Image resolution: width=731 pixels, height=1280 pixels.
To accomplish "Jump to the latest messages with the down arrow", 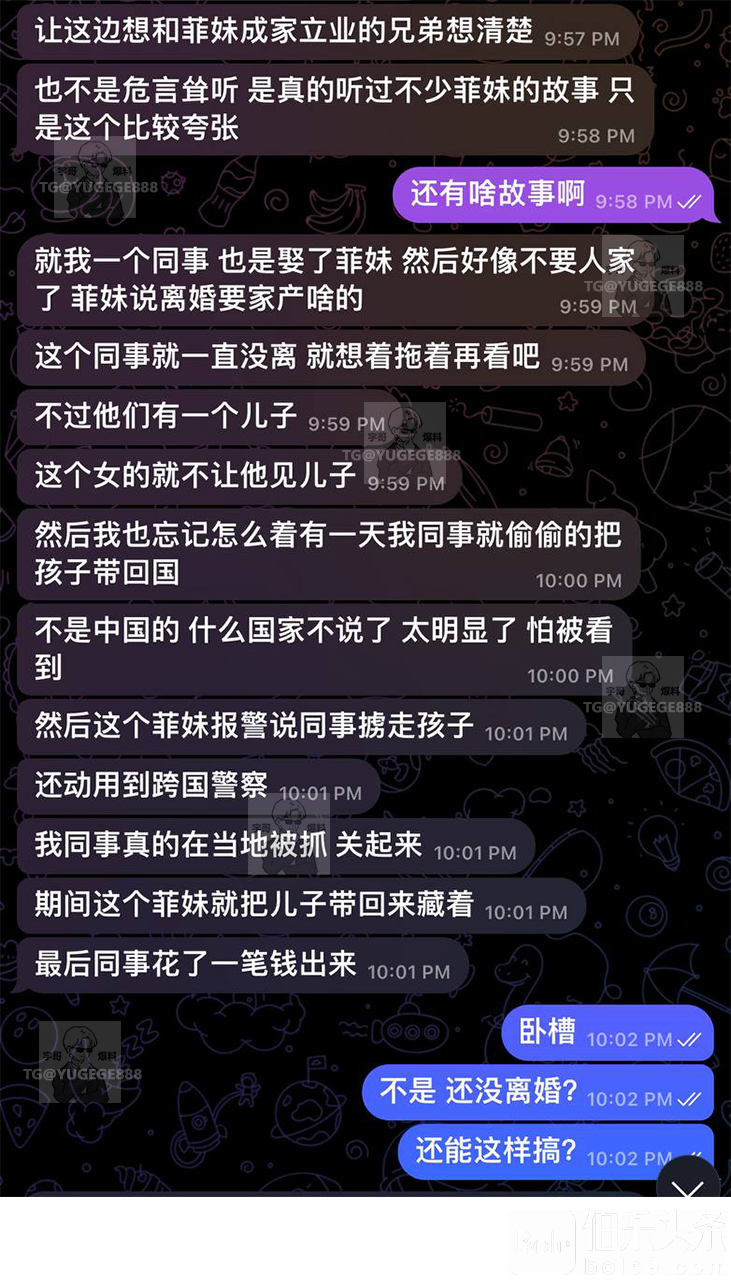I will [x=687, y=1186].
